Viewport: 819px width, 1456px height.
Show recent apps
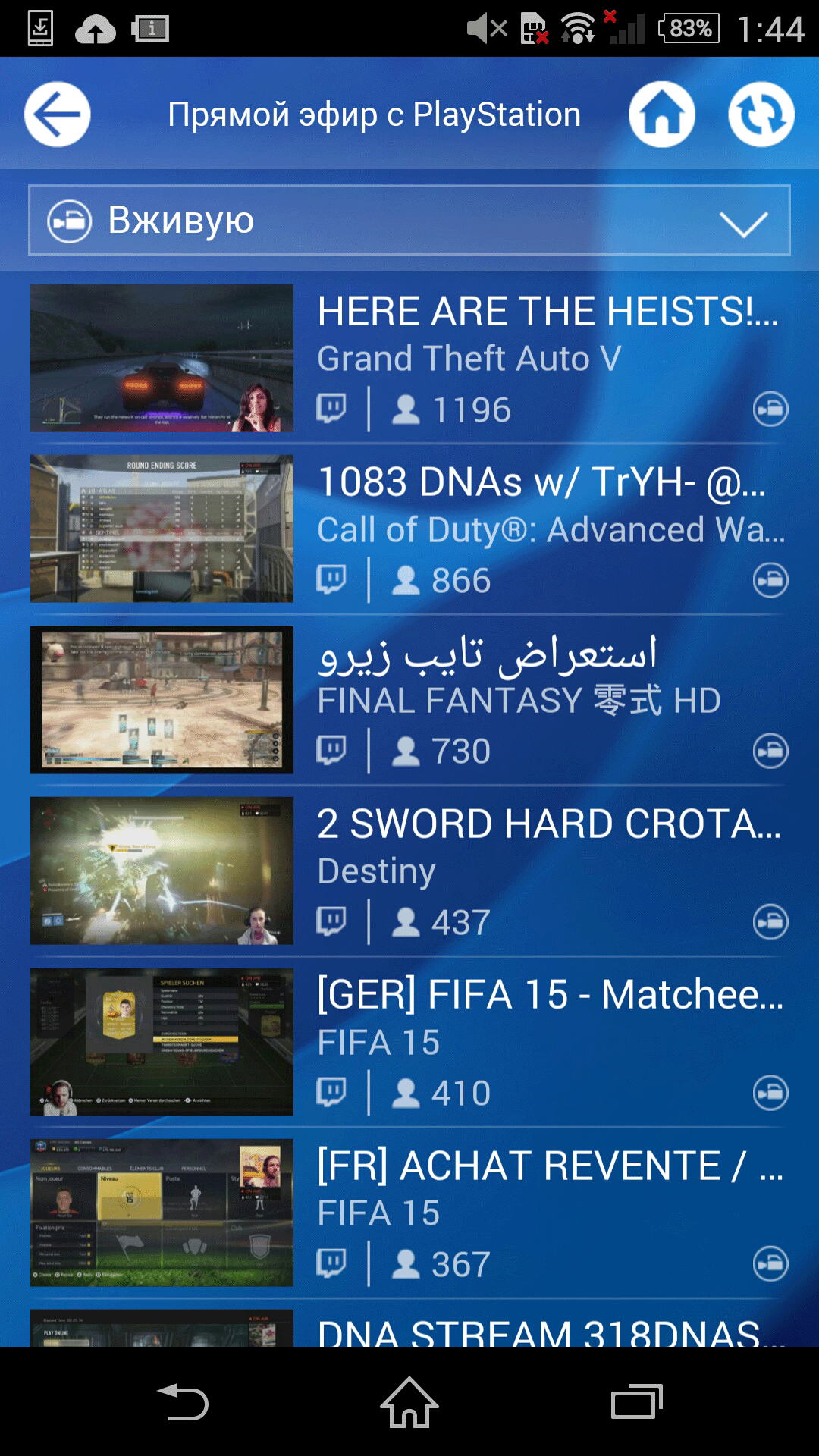[636, 1402]
